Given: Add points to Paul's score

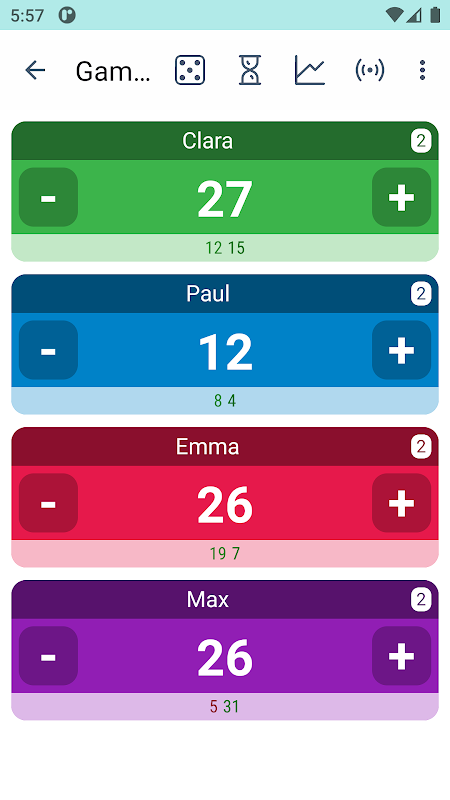Looking at the screenshot, I should [x=402, y=350].
